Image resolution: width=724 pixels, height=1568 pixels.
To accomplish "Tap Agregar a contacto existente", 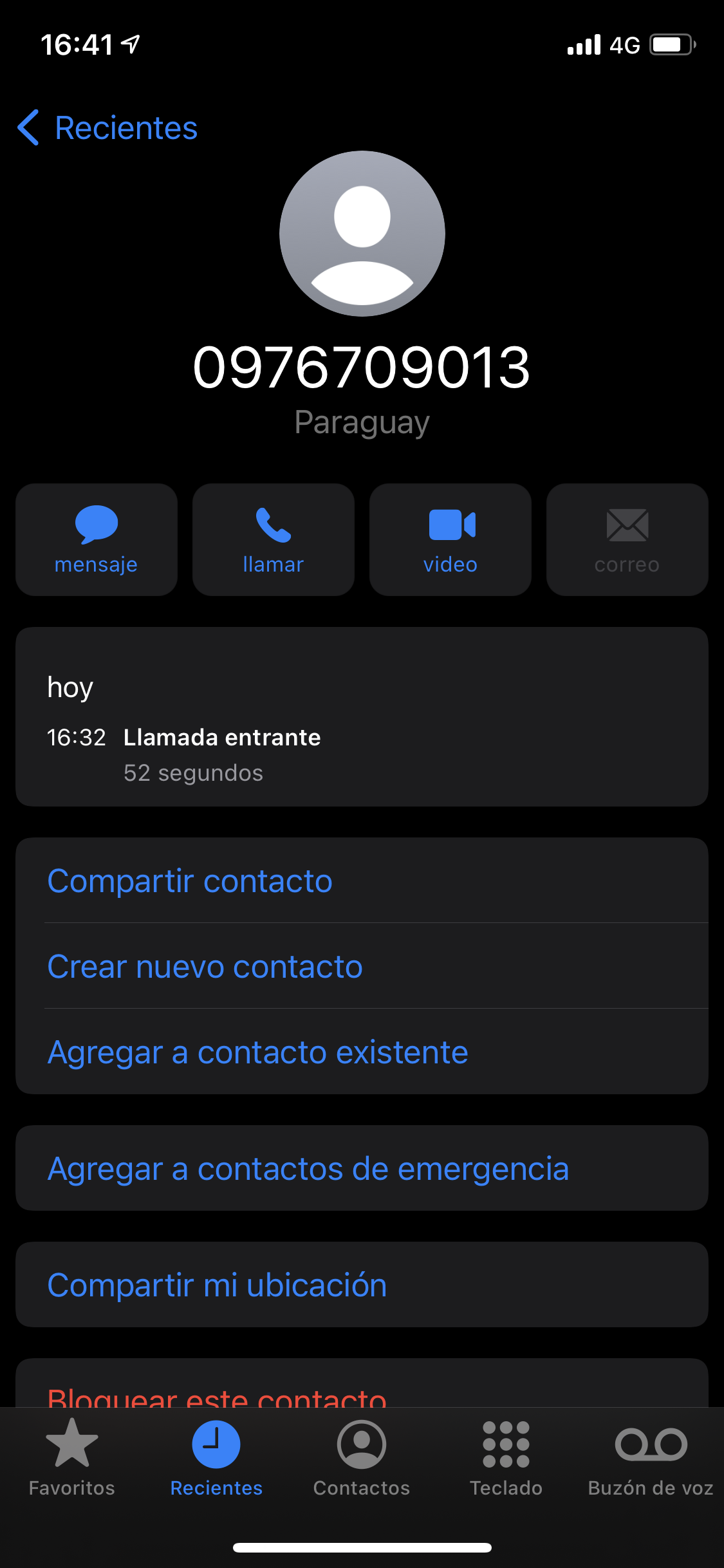I will coord(362,1052).
